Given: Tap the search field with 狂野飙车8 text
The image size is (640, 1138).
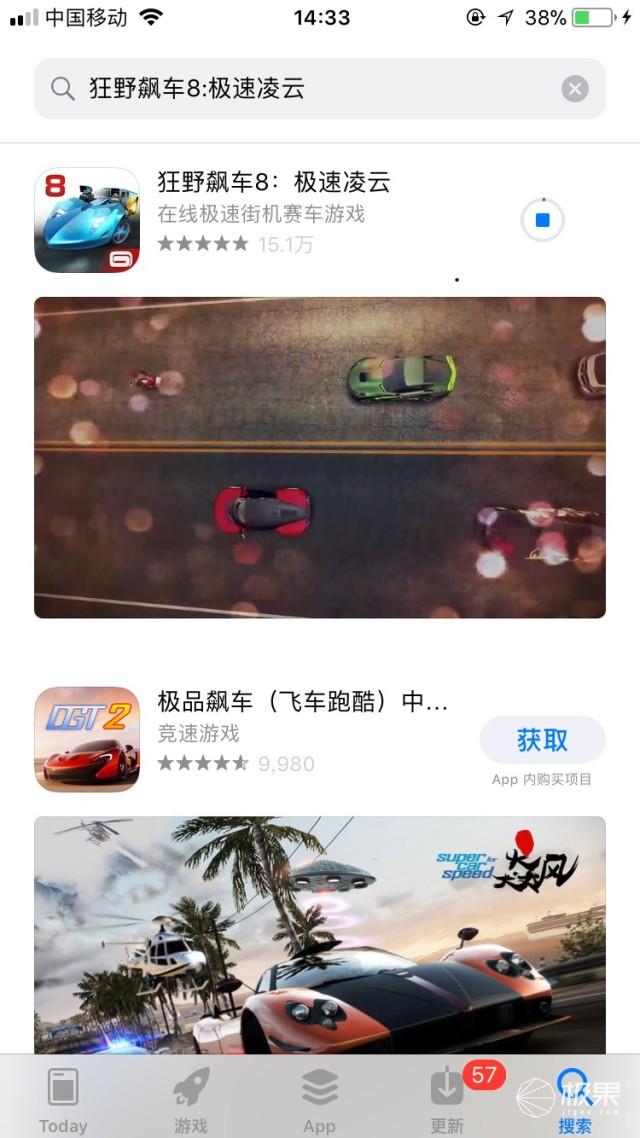Looking at the screenshot, I should click(300, 89).
